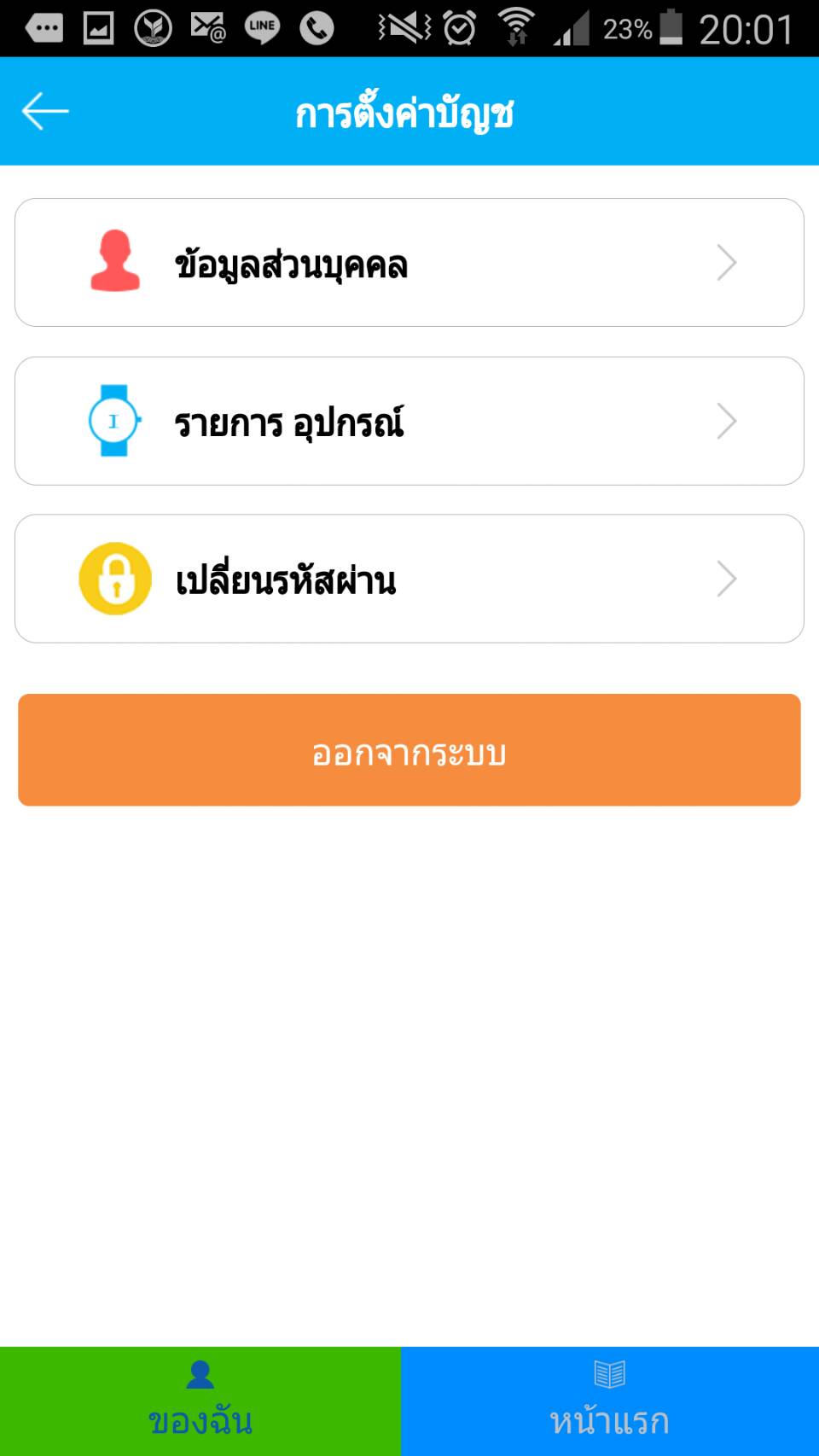
Task: Tap the ออกจากระบบ logout button
Action: tap(409, 750)
